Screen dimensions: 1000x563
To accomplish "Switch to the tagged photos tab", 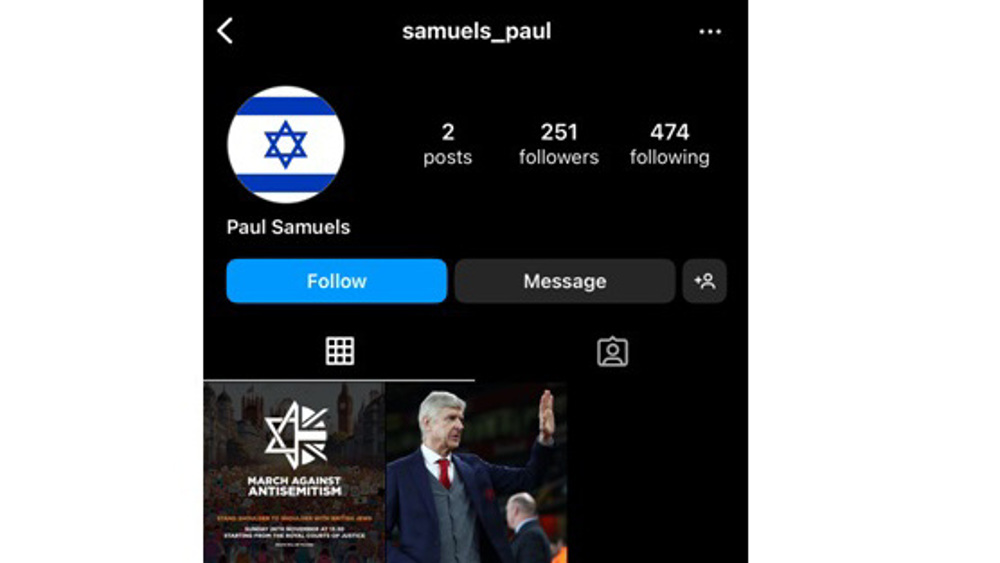I will tap(612, 351).
